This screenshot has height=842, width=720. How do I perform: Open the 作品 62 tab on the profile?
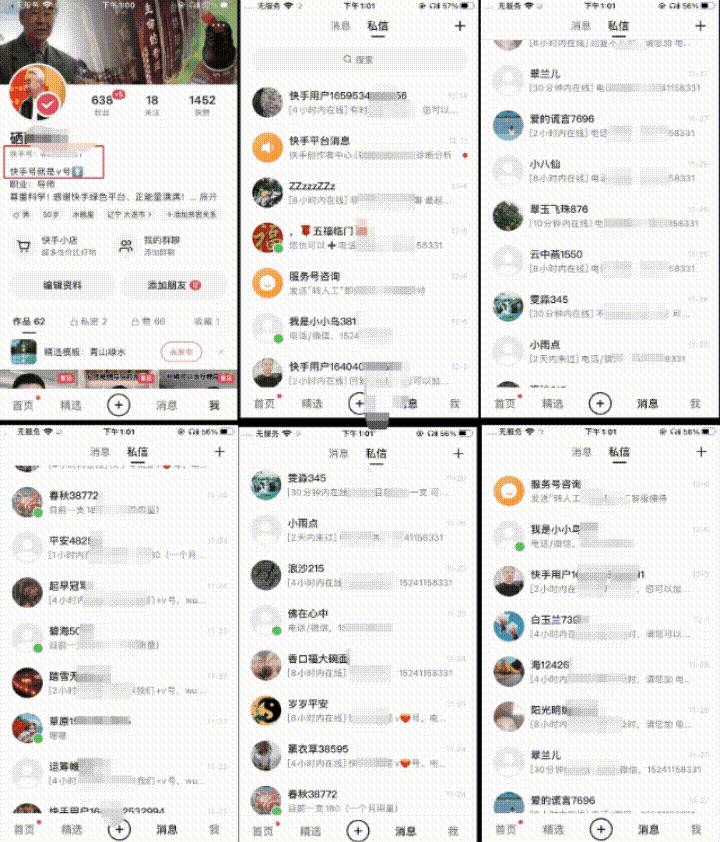(x=30, y=321)
